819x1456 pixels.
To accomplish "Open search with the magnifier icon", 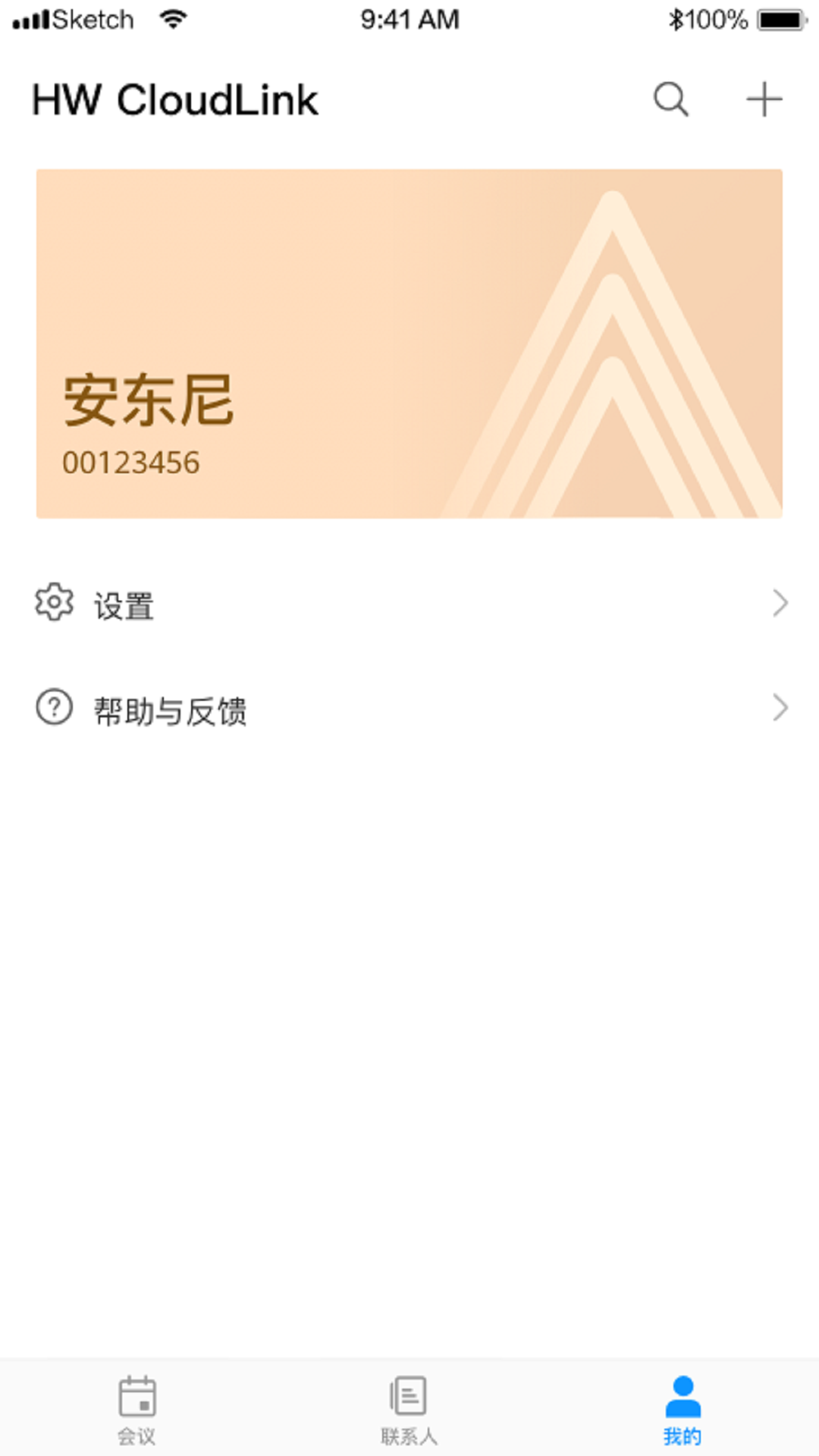I will [x=670, y=99].
